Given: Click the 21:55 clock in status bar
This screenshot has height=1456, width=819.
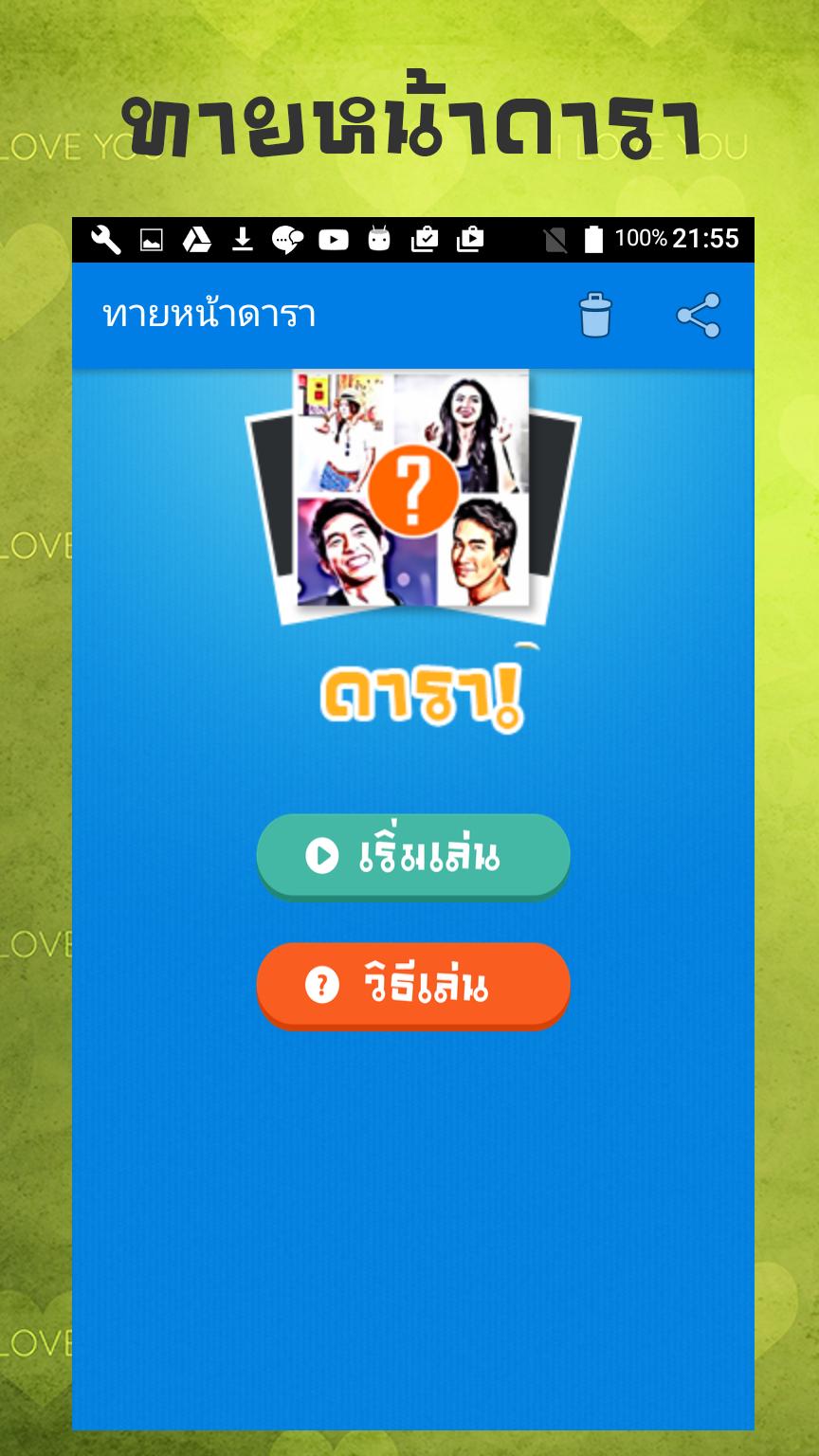Looking at the screenshot, I should click(x=706, y=240).
